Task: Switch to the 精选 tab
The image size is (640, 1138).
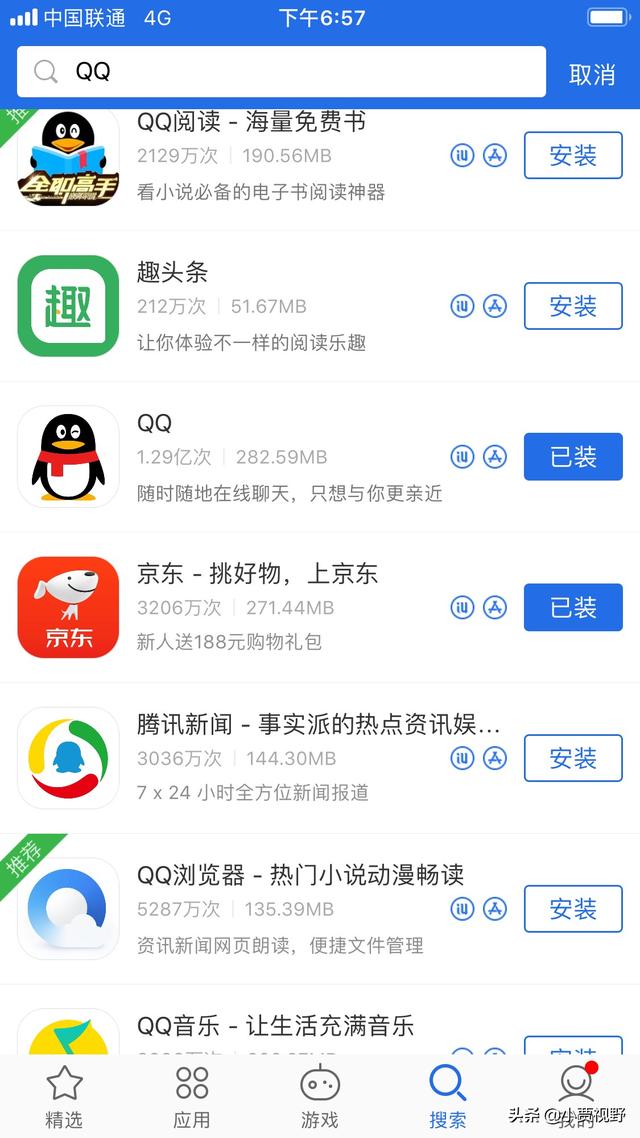Action: point(64,1097)
